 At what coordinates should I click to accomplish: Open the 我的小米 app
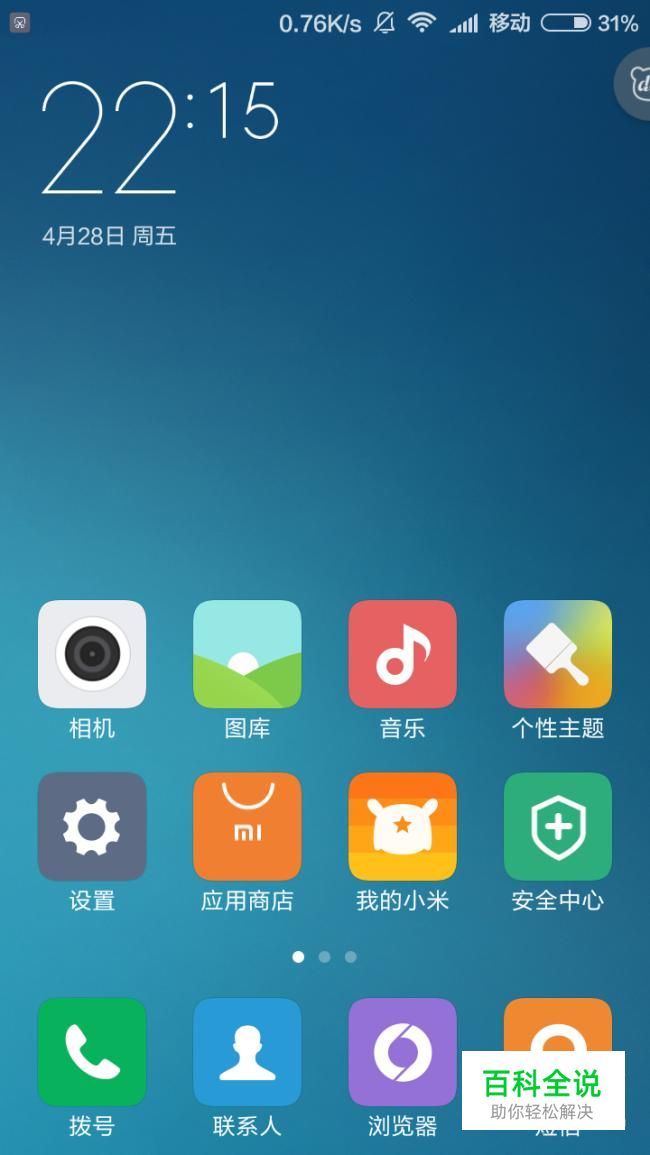(402, 826)
